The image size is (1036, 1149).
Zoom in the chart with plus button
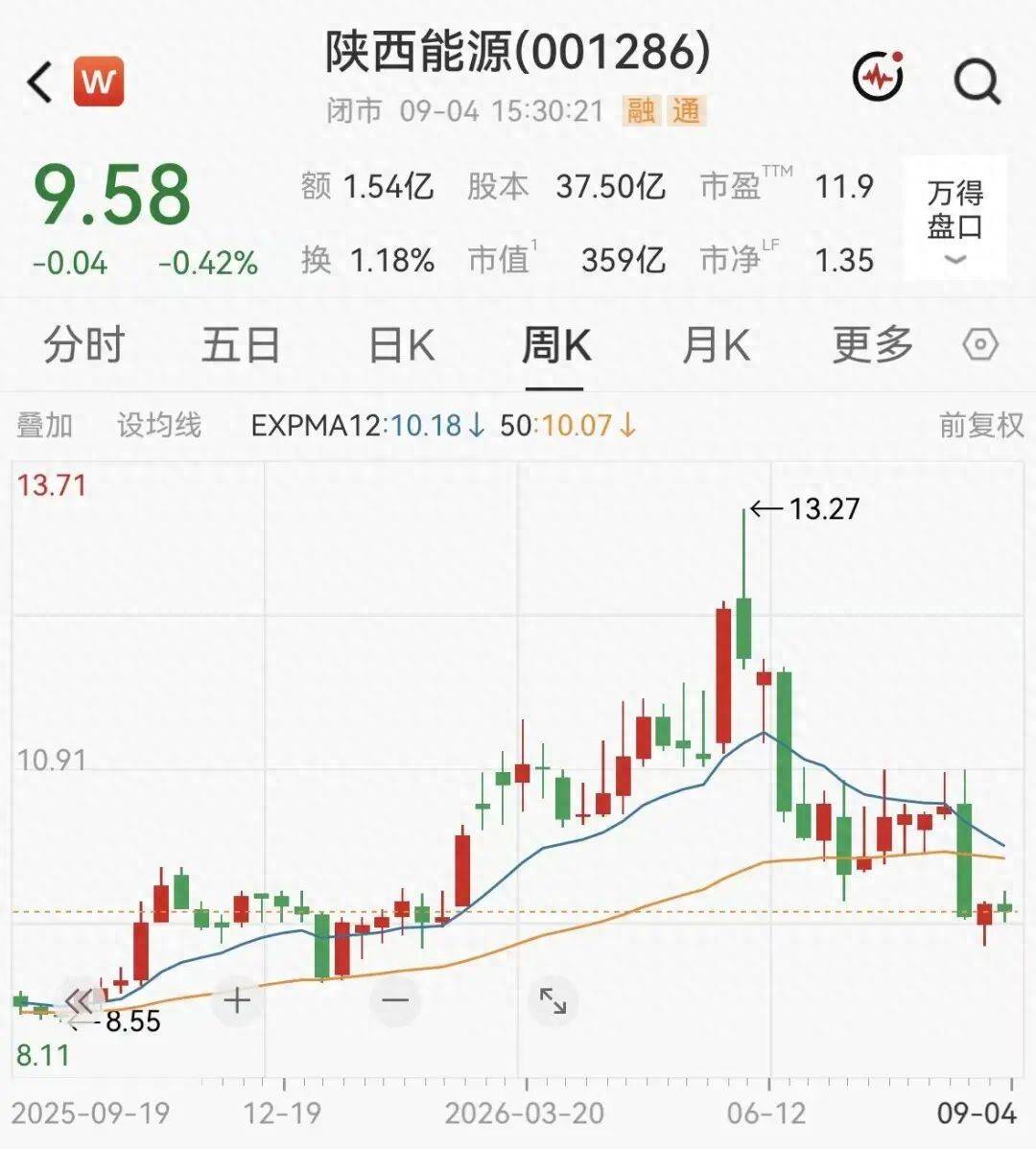[x=237, y=1000]
